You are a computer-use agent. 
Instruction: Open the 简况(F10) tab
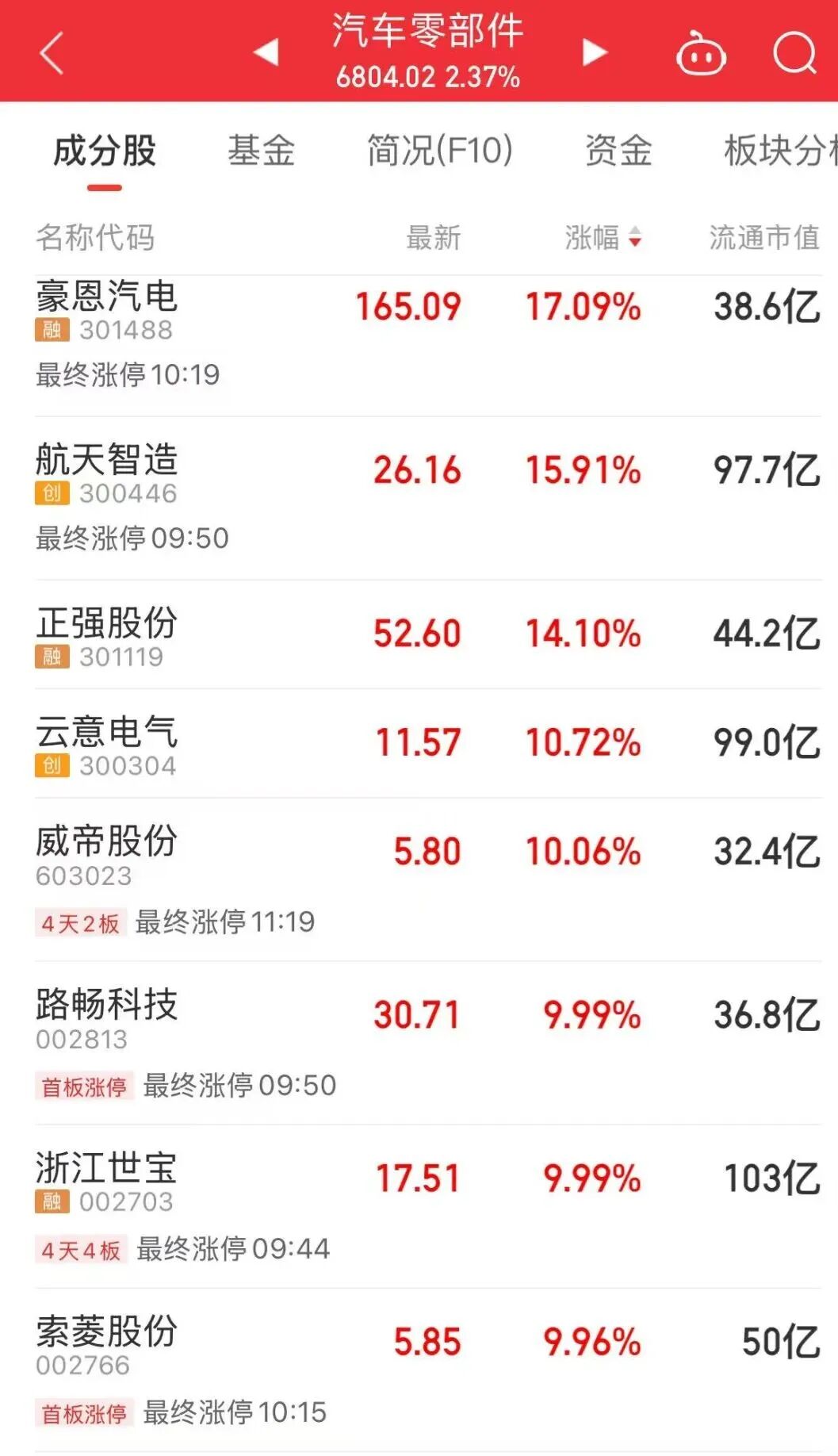(439, 151)
